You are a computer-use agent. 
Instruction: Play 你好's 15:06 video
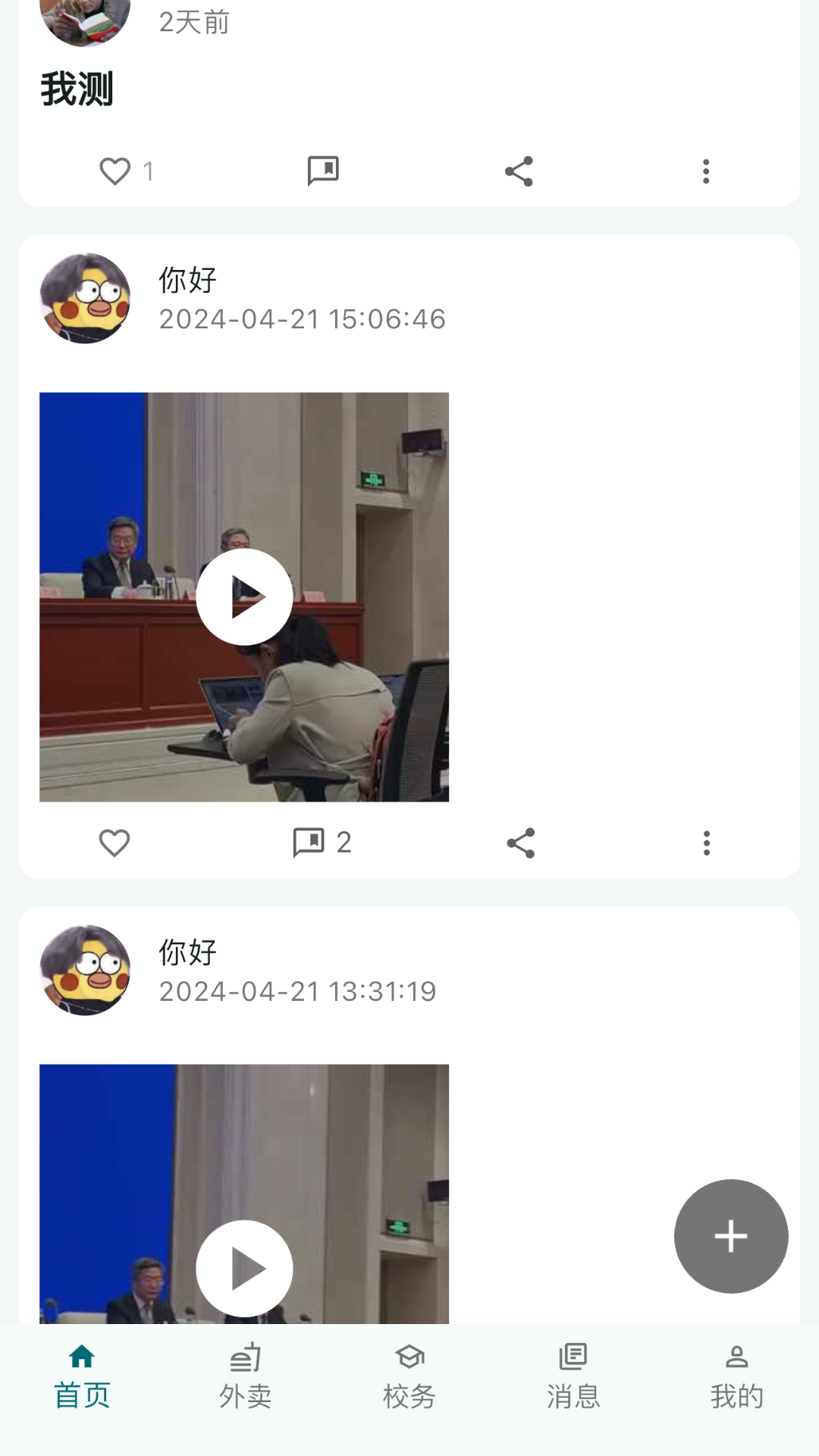[244, 596]
